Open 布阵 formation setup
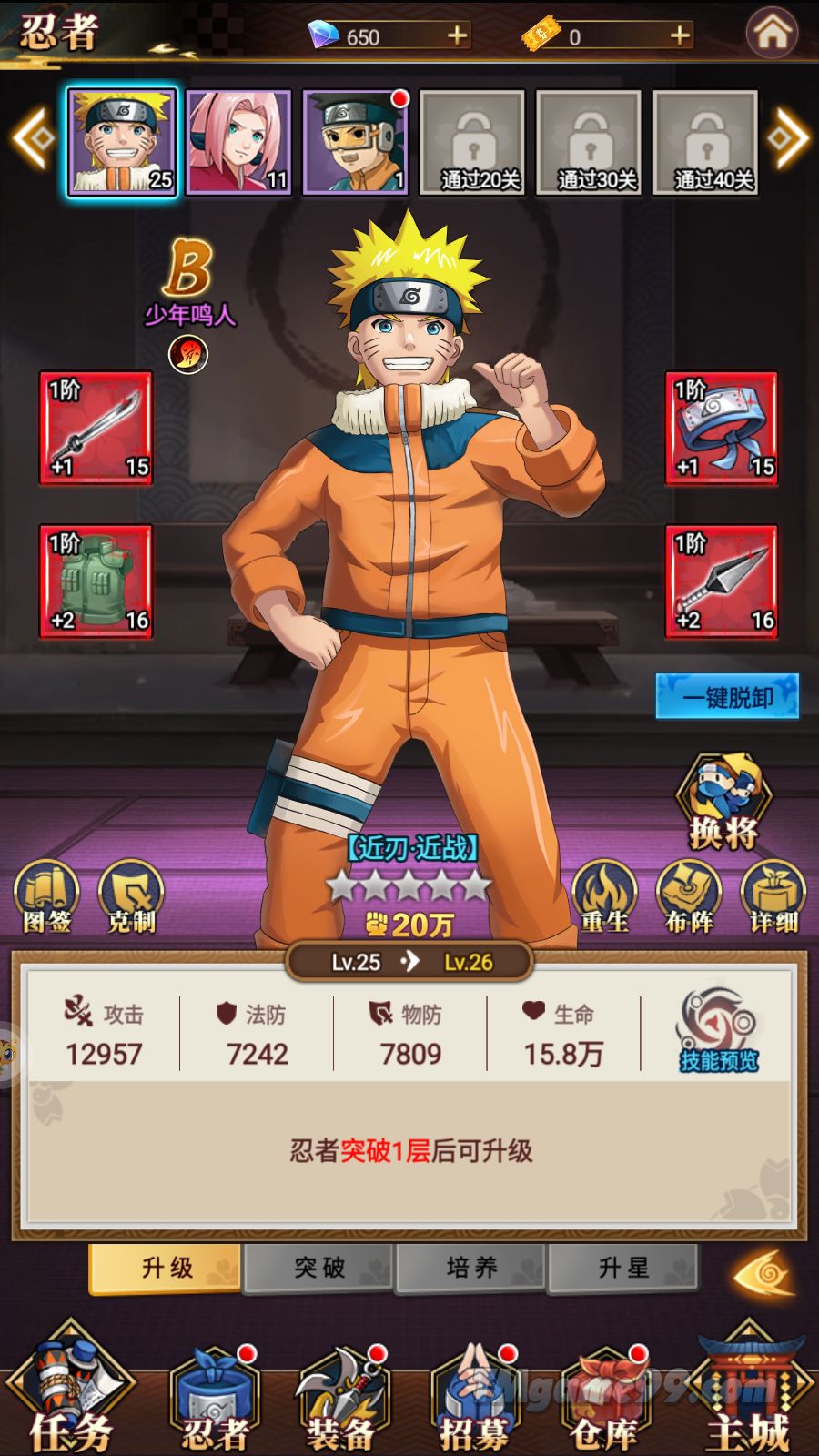This screenshot has width=819, height=1456. 689,897
